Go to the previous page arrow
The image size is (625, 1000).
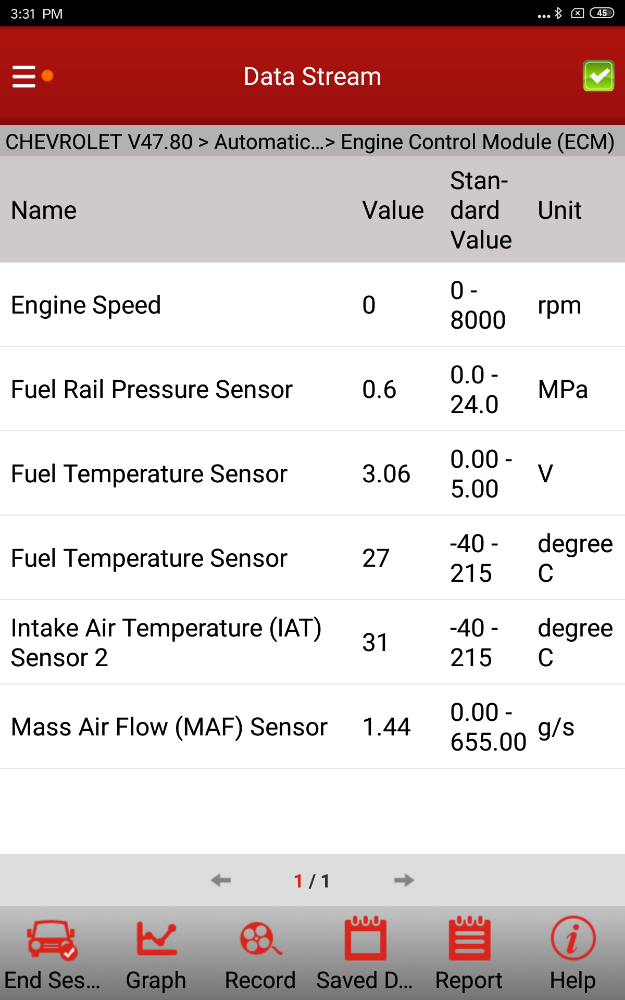pyautogui.click(x=221, y=881)
